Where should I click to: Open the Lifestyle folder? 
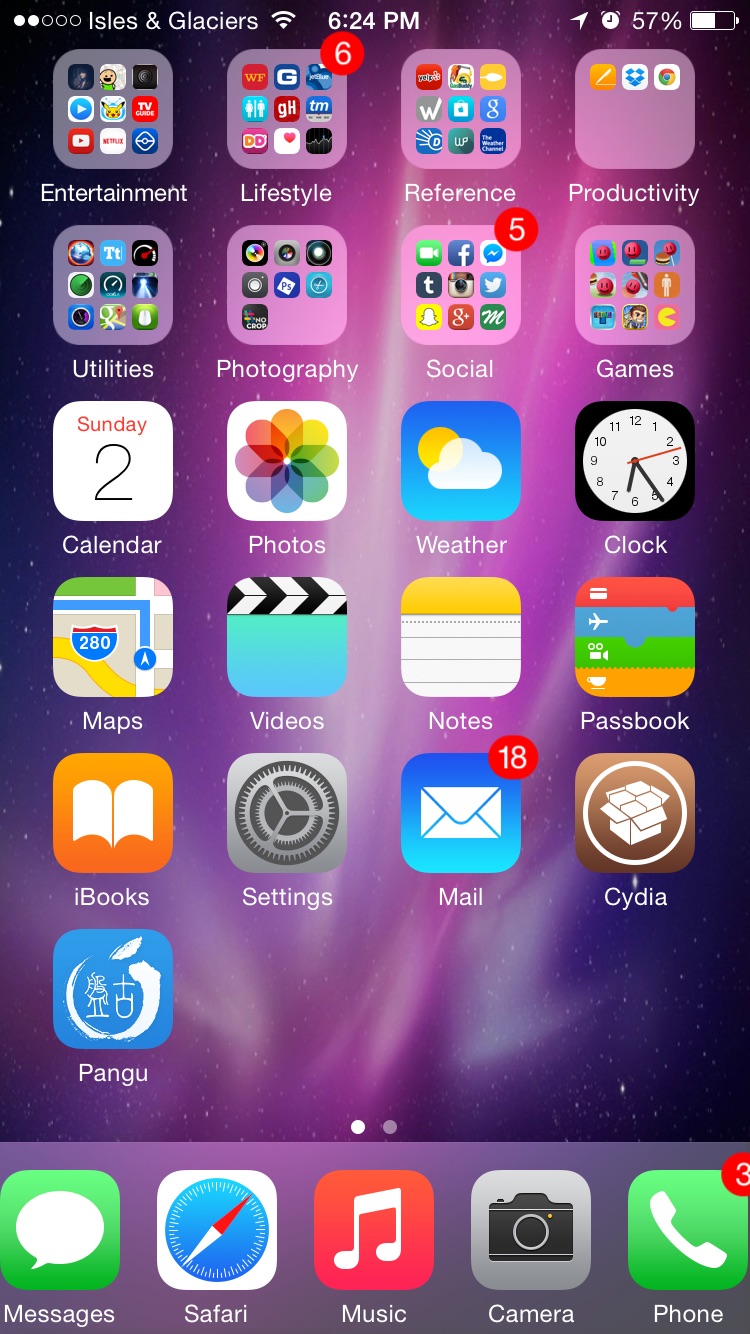(287, 109)
